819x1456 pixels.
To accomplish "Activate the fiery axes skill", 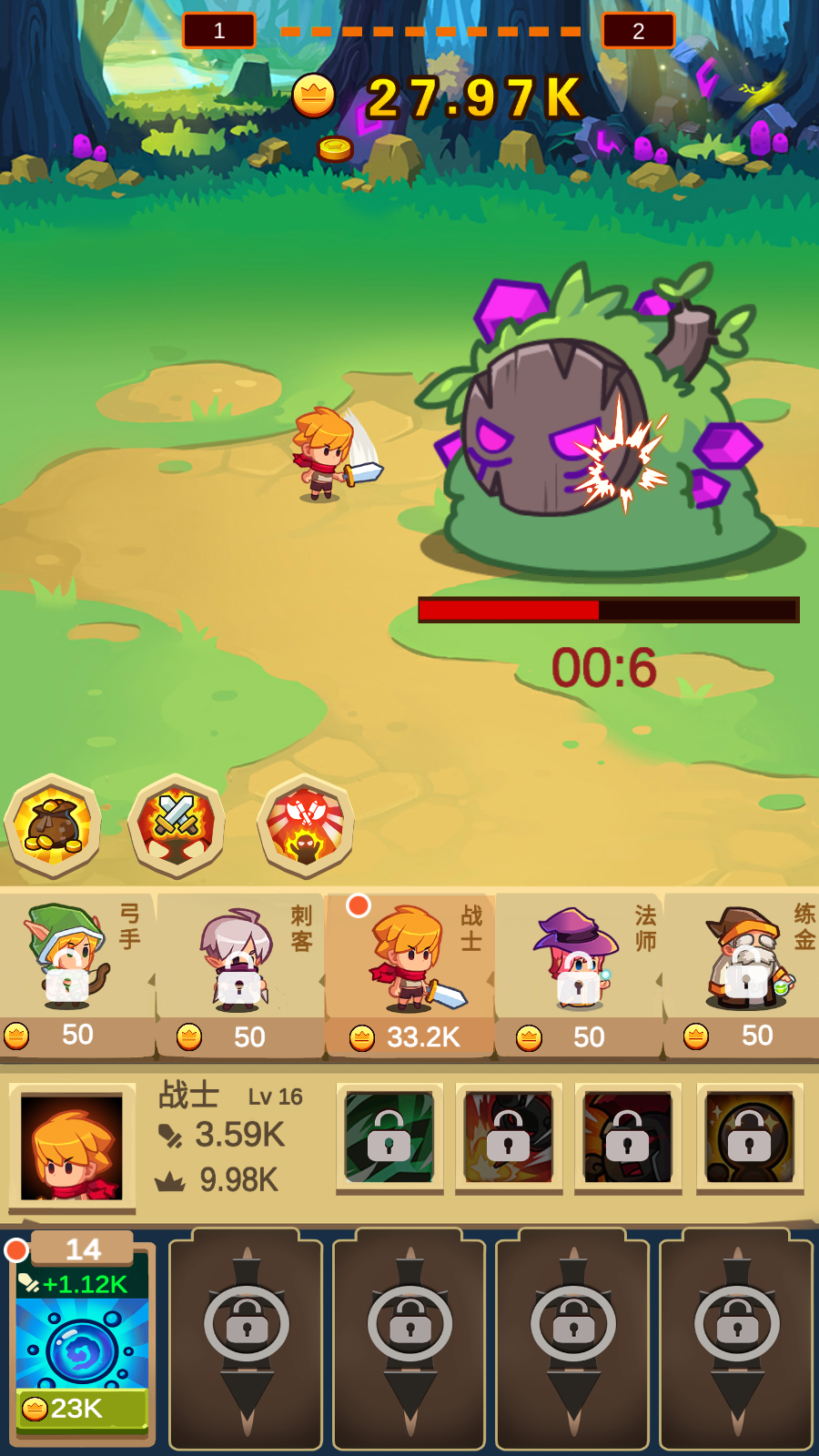I will (306, 824).
